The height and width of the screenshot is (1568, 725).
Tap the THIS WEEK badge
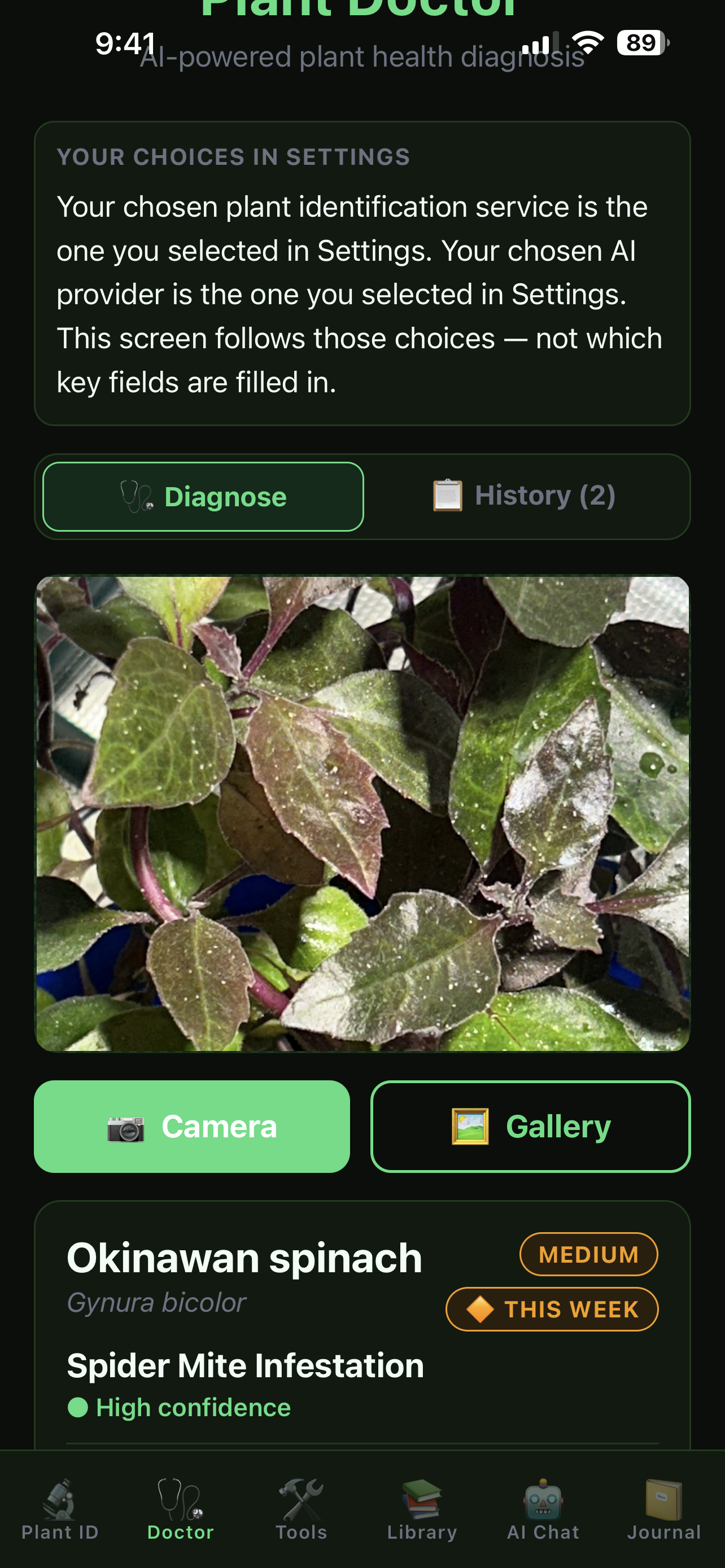pyautogui.click(x=551, y=1309)
